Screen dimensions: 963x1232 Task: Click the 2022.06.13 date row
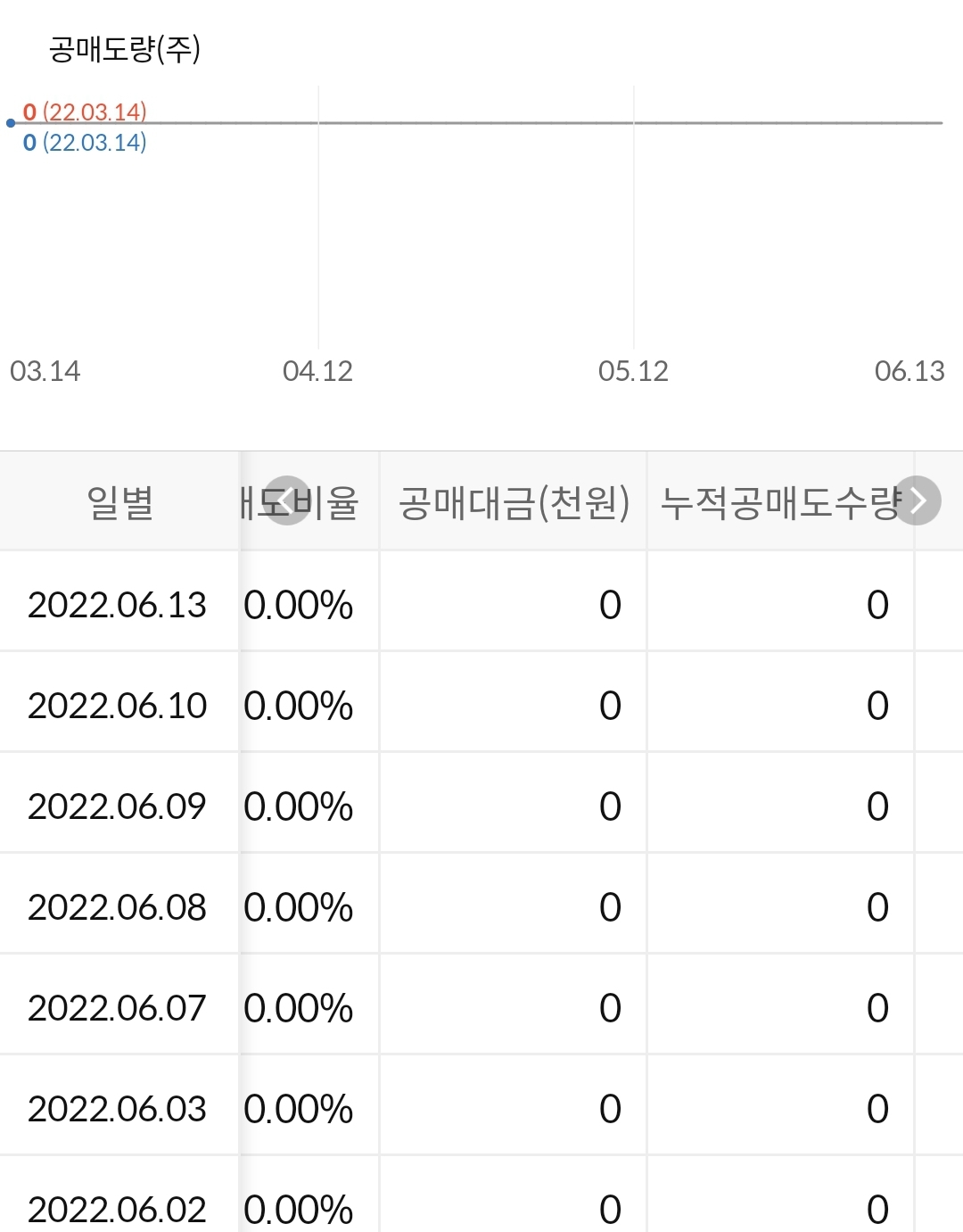coord(119,605)
